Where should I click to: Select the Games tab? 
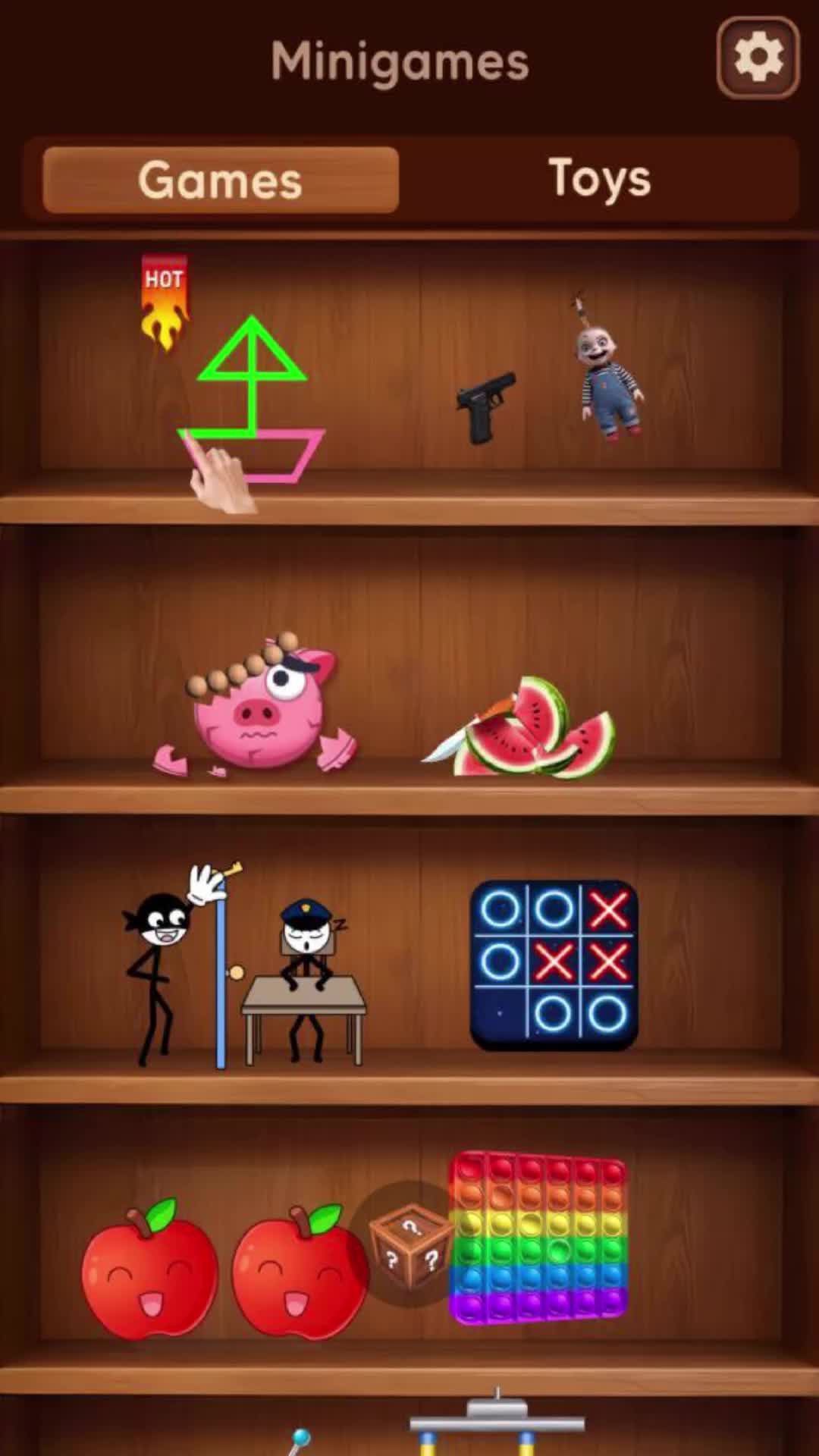pyautogui.click(x=221, y=180)
